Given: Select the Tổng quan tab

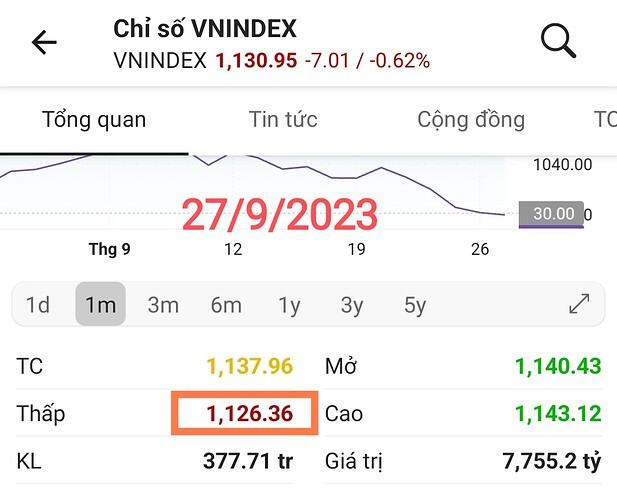Looking at the screenshot, I should (x=94, y=120).
